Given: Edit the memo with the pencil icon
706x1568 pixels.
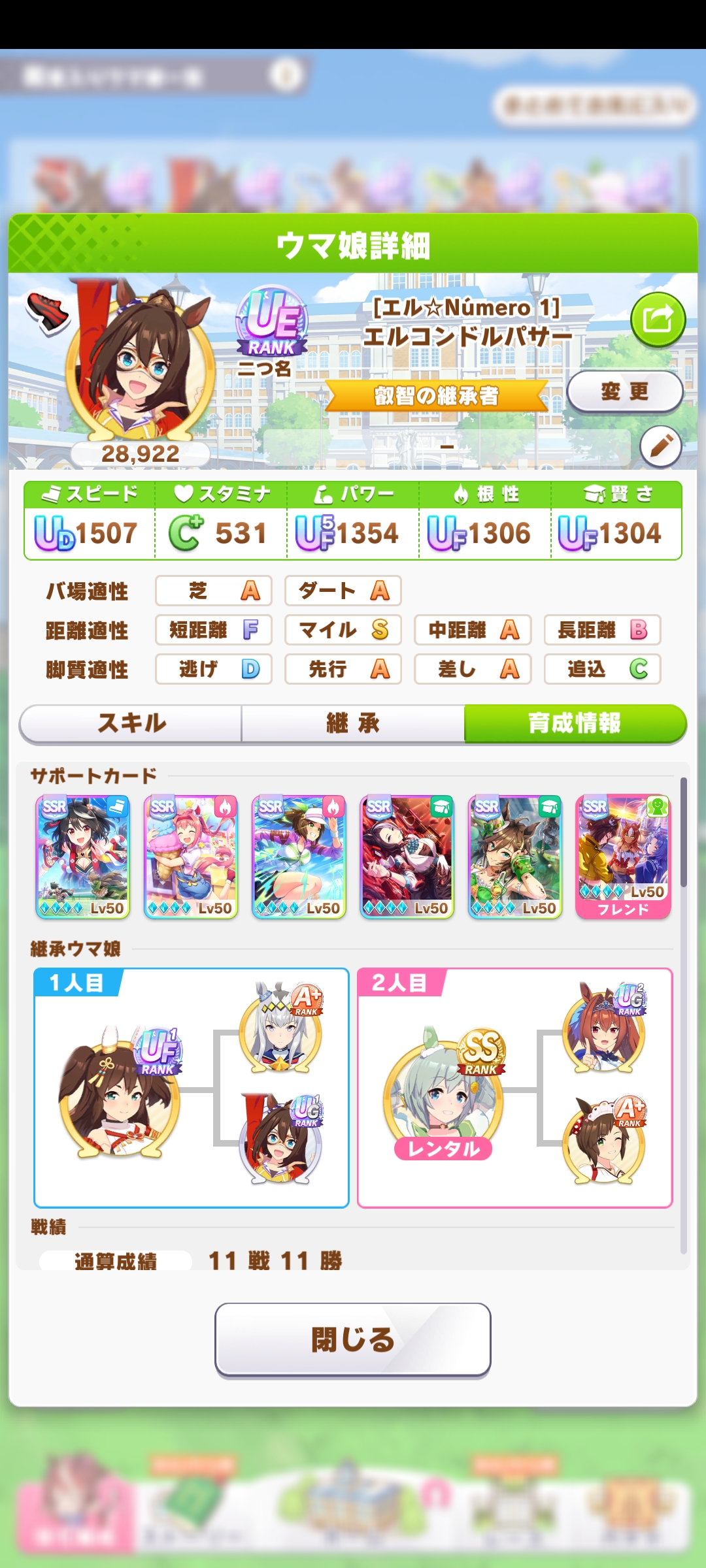Looking at the screenshot, I should 660,446.
